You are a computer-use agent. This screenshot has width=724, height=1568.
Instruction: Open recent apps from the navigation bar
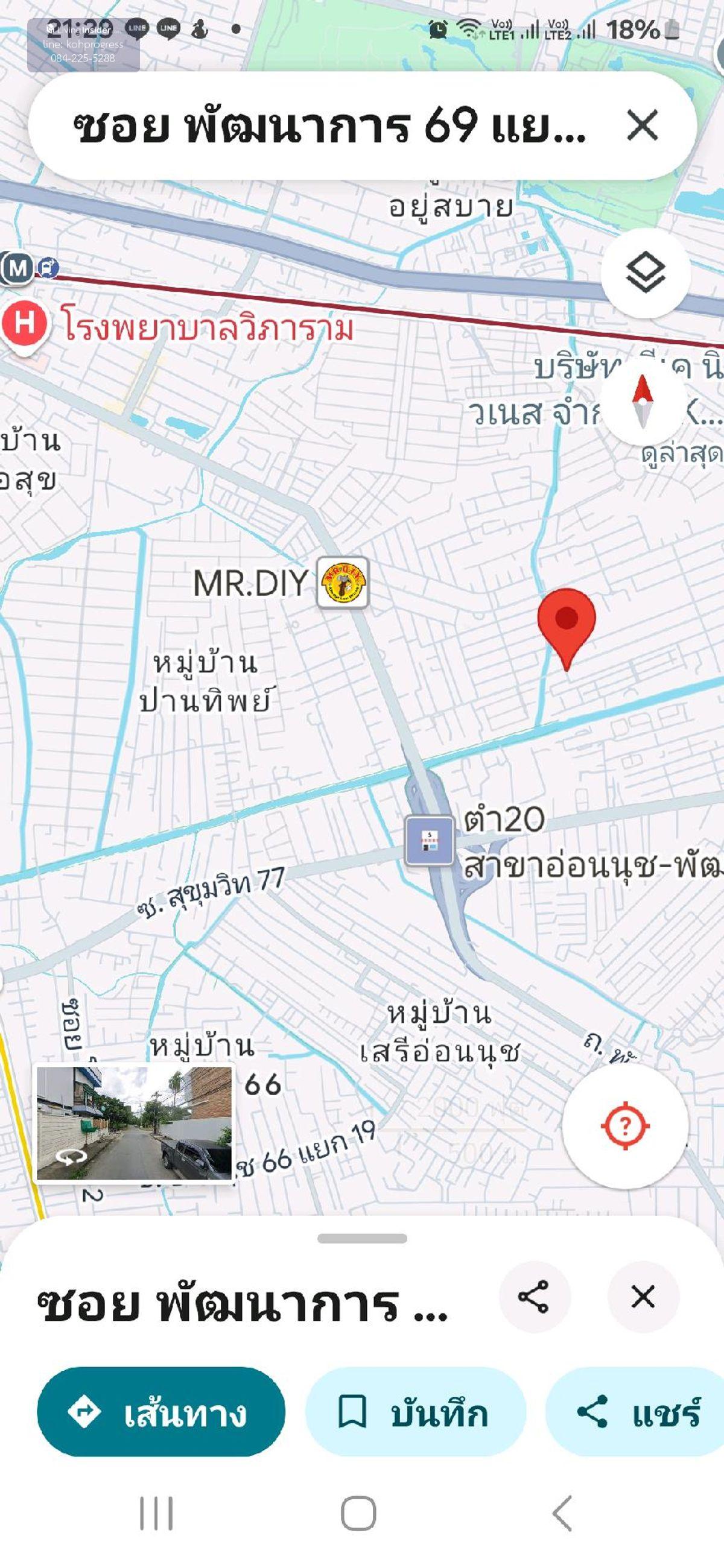click(156, 1513)
